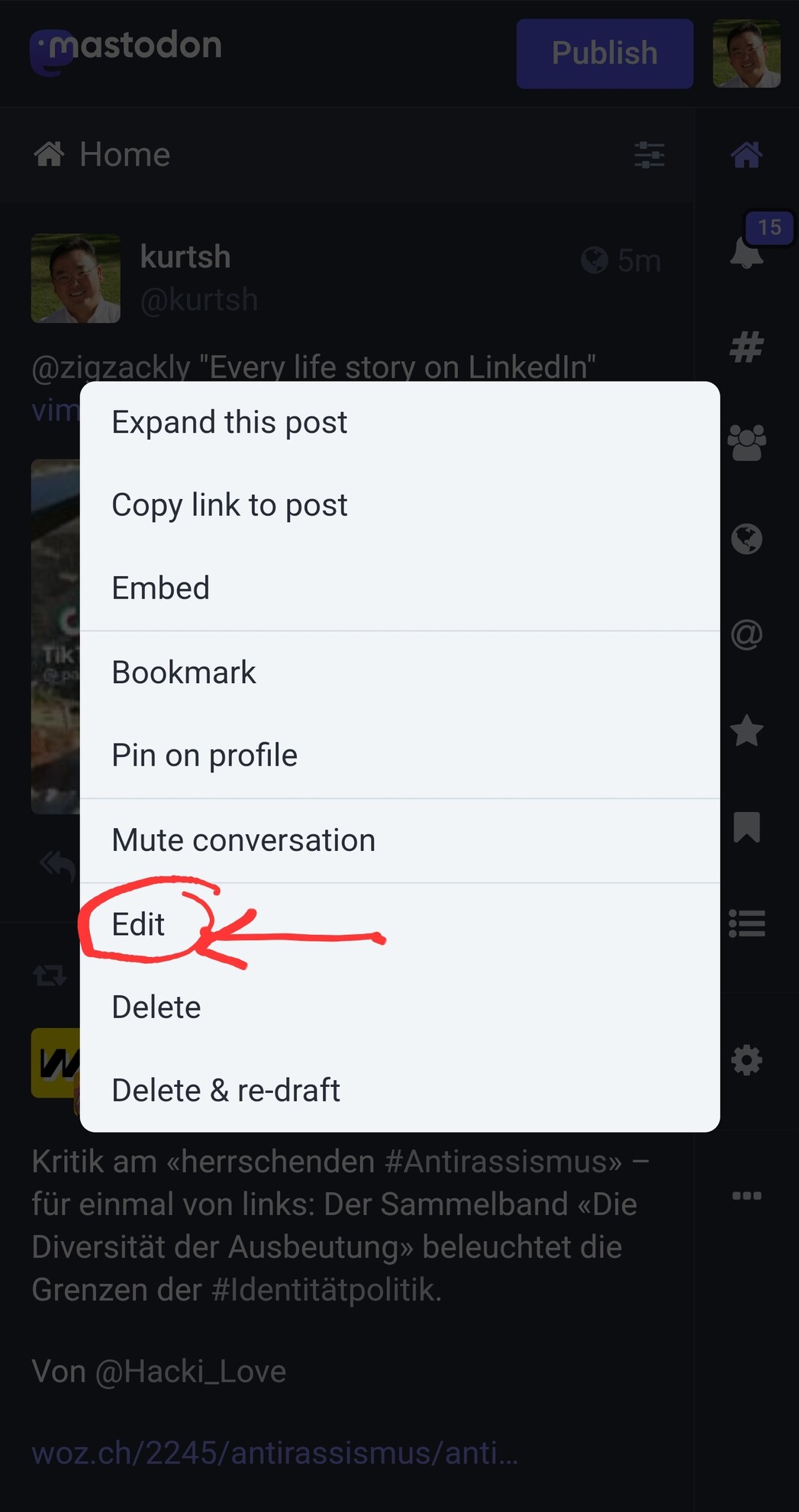Open bookmarks from the sidebar
Image resolution: width=799 pixels, height=1512 pixels.
[x=746, y=827]
